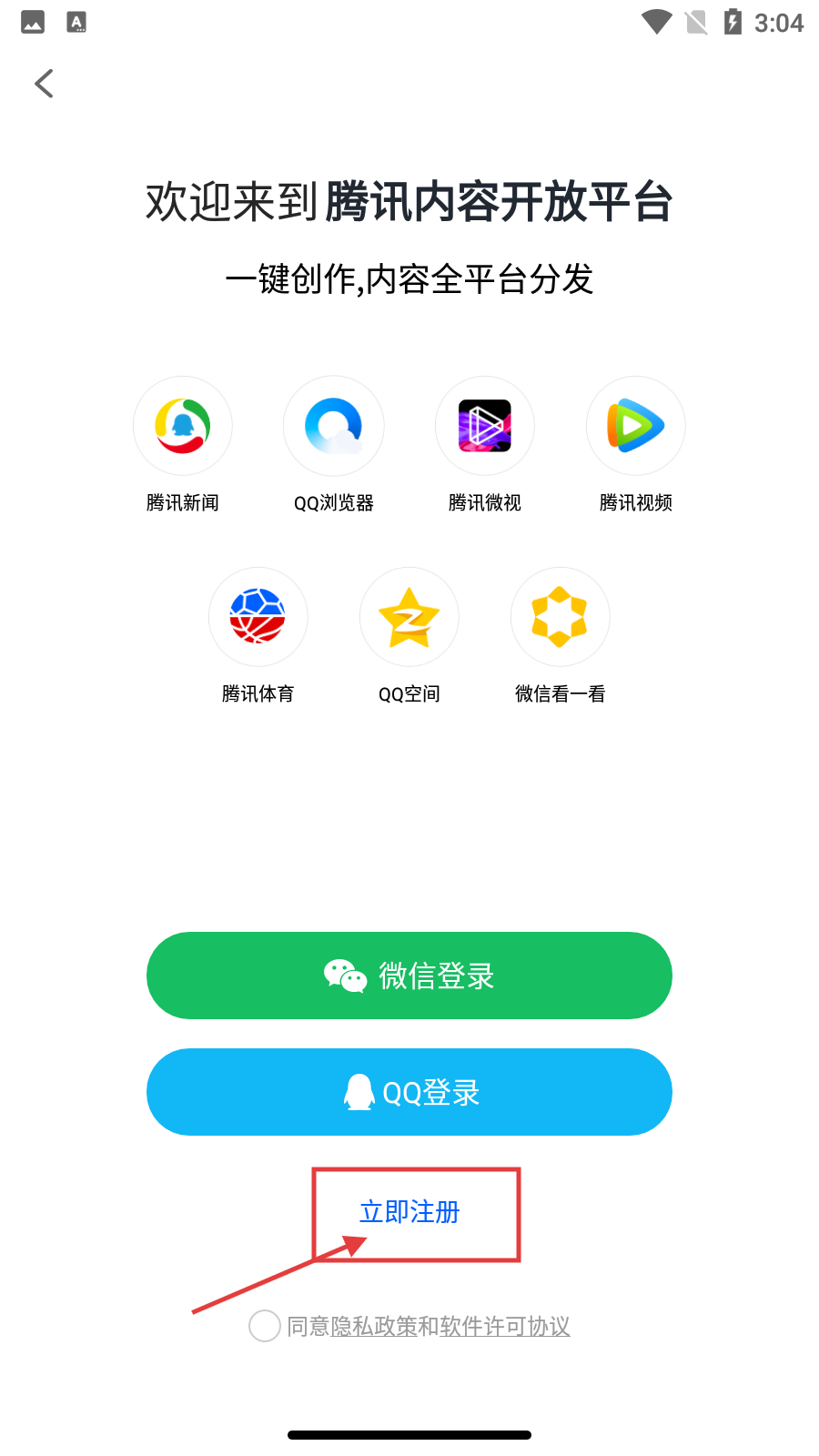Viewport: 819px width, 1456px height.
Task: Check the agreement circle beside 同意
Action: [265, 1326]
